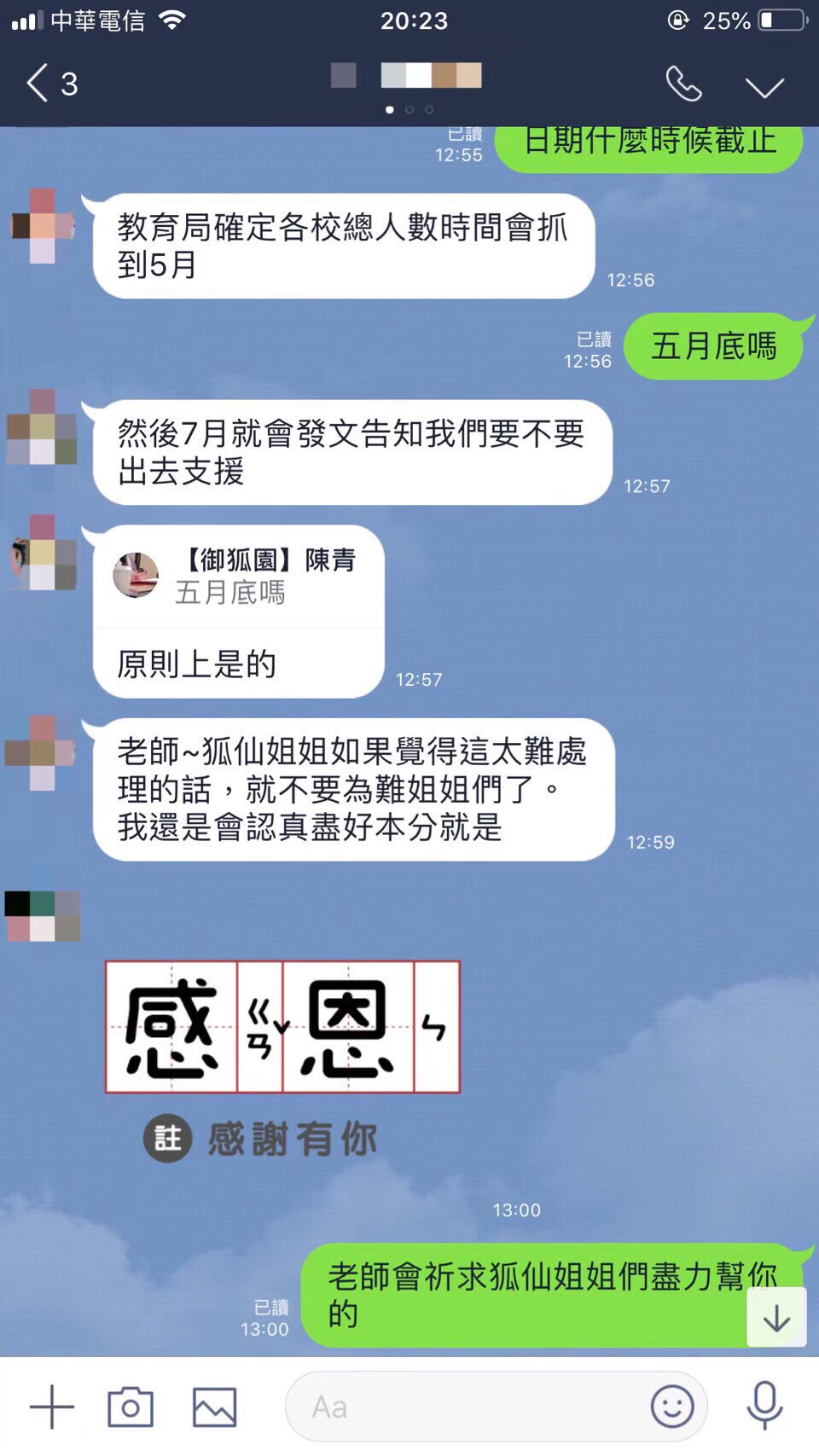Open the photo gallery picker
819x1456 pixels.
214,1407
